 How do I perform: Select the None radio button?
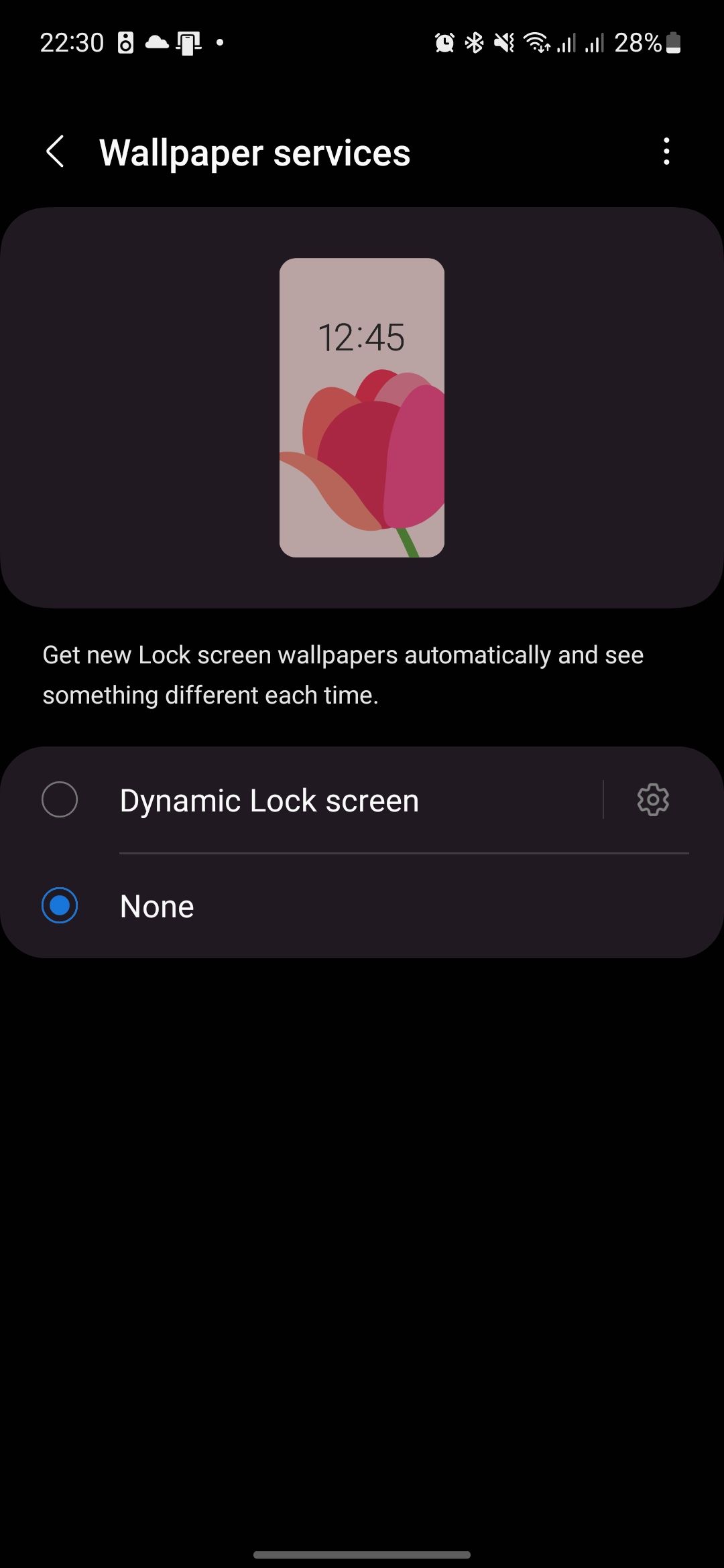[60, 906]
